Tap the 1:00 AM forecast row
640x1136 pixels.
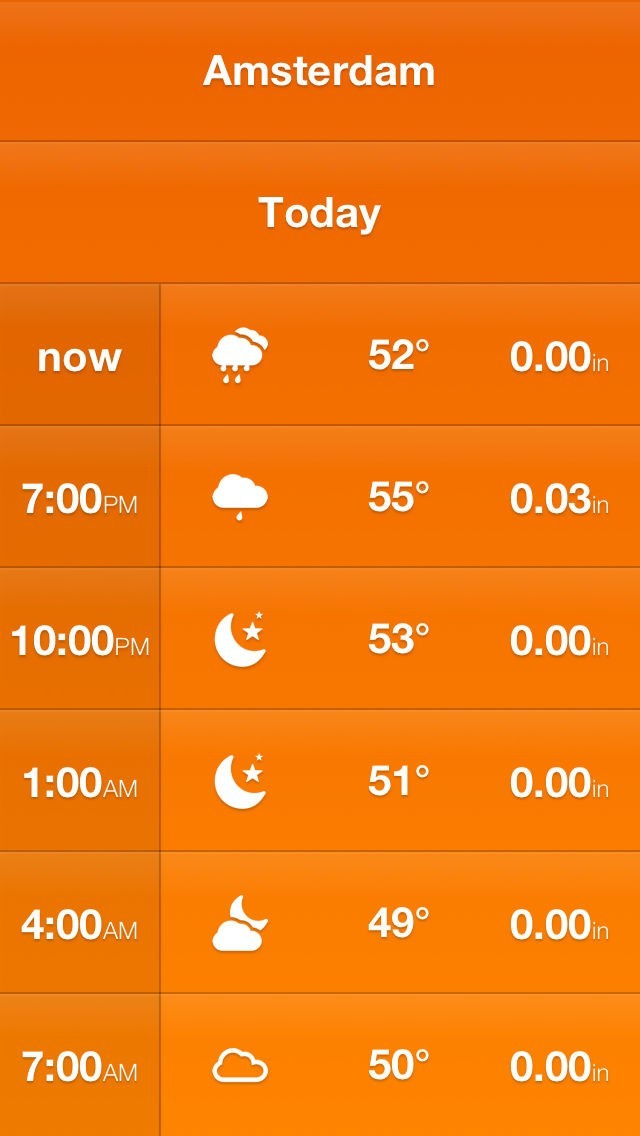(x=320, y=780)
